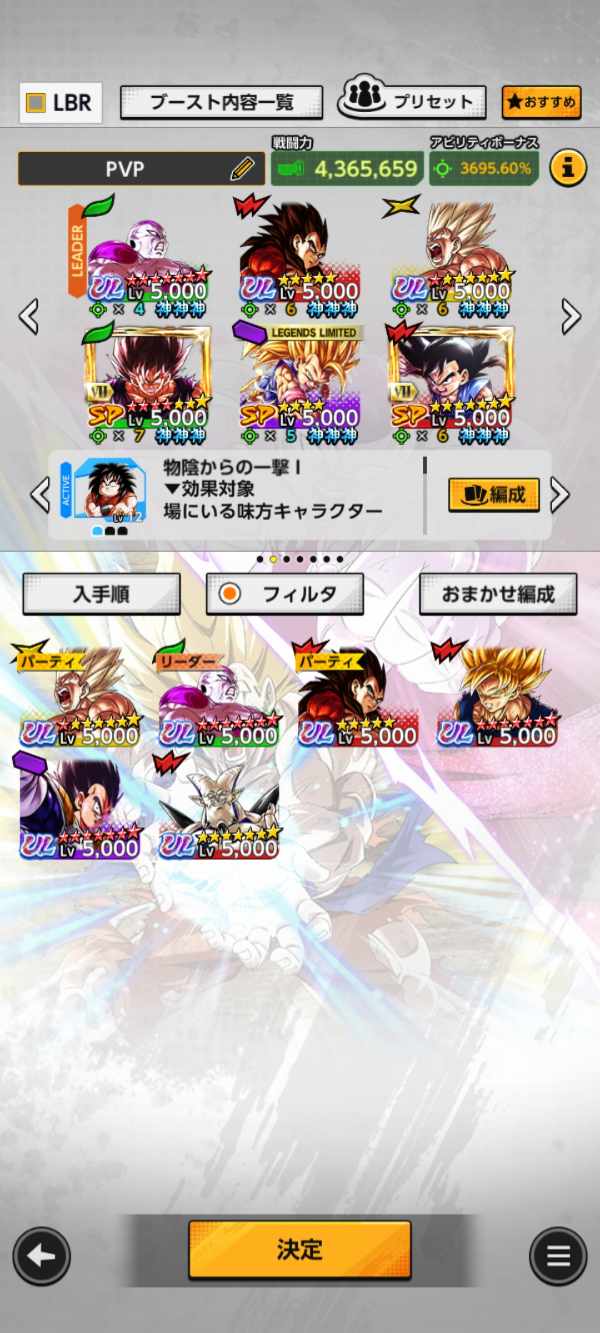The height and width of the screenshot is (1333, 600).
Task: Open the フィルタ filter options
Action: tap(284, 594)
